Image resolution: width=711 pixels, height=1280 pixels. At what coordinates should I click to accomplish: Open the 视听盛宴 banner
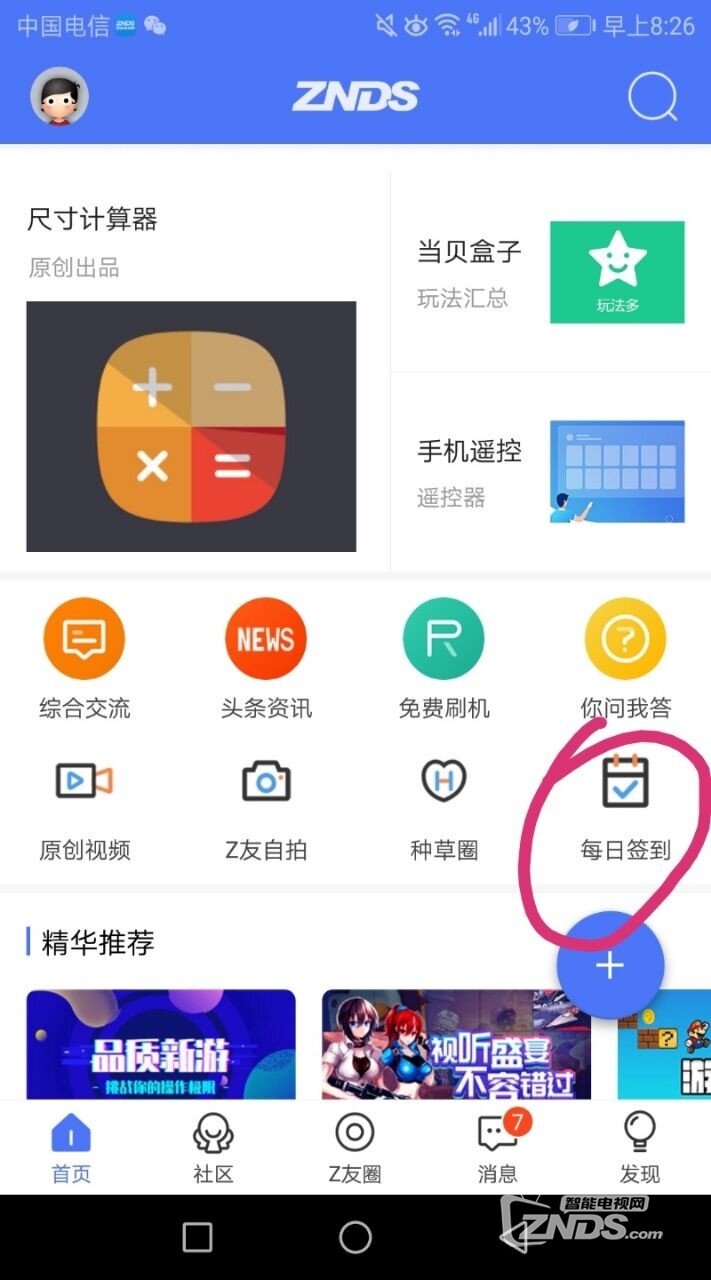pyautogui.click(x=456, y=1044)
